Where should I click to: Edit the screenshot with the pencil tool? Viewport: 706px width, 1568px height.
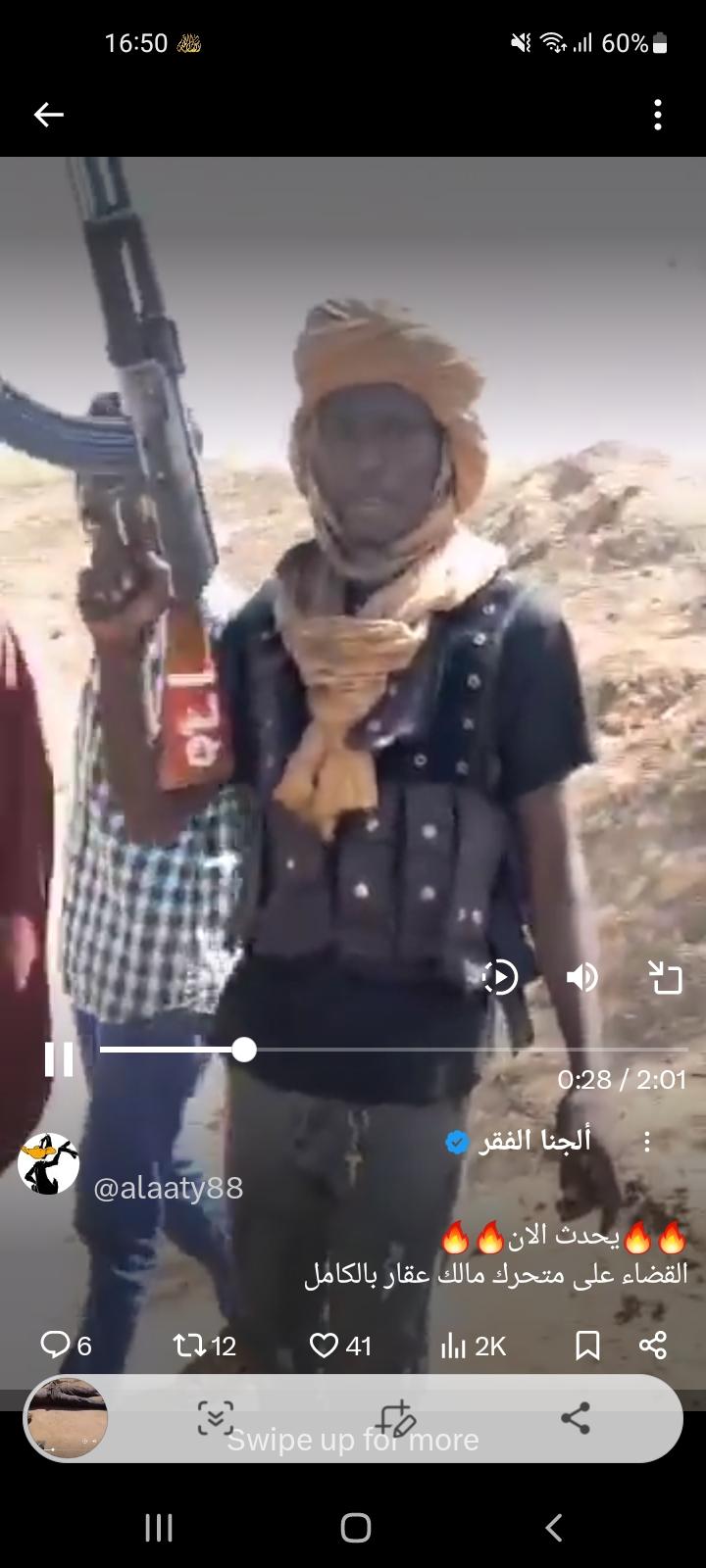(x=396, y=1418)
